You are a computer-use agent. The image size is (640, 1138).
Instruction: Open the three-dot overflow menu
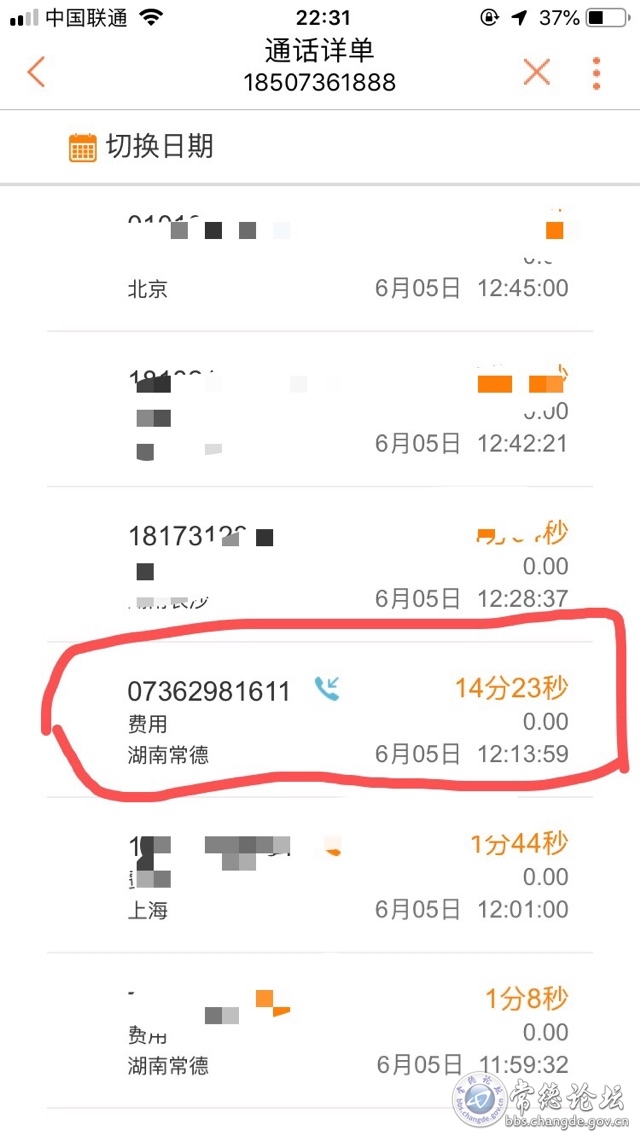(x=597, y=72)
